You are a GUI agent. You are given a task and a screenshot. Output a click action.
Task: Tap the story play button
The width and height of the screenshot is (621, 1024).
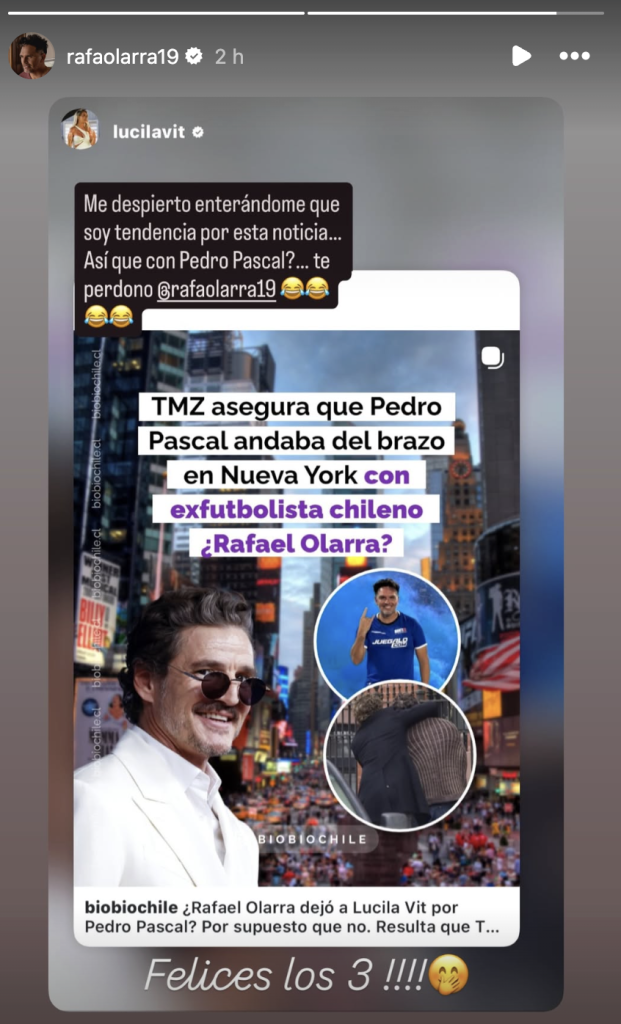click(x=521, y=56)
